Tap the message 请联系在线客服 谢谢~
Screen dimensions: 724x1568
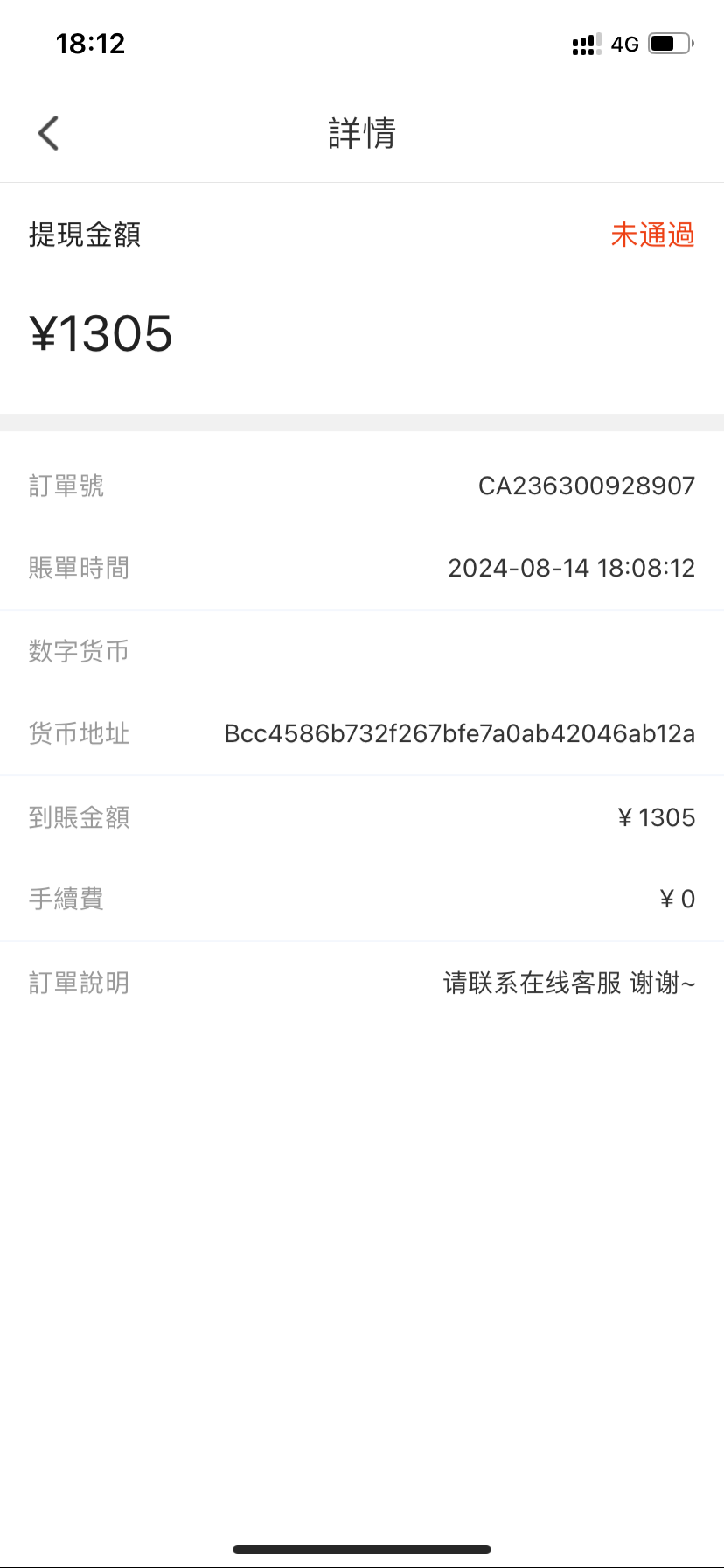[568, 983]
